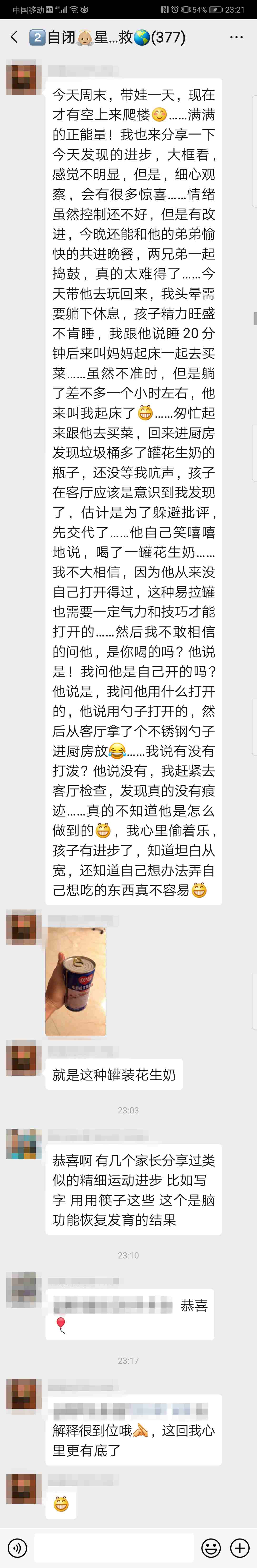Open the group chat overflow menu
Screen dimensions: 257x1568
tap(236, 37)
